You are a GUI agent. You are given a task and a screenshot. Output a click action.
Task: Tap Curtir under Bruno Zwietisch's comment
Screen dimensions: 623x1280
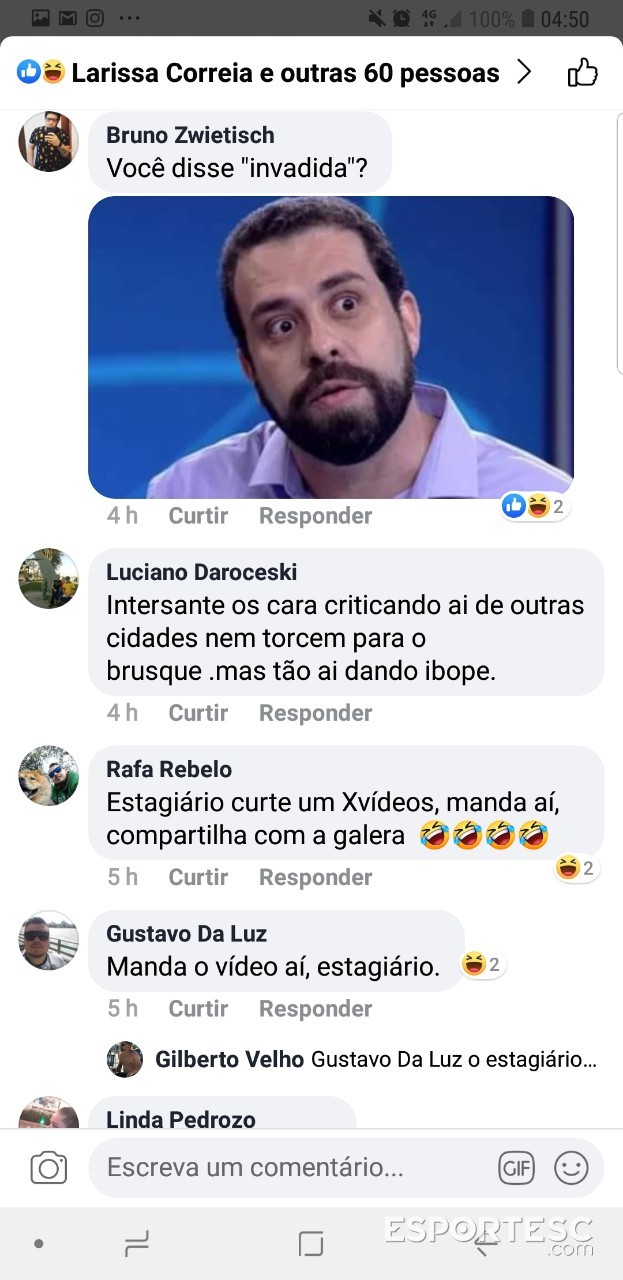click(x=198, y=516)
